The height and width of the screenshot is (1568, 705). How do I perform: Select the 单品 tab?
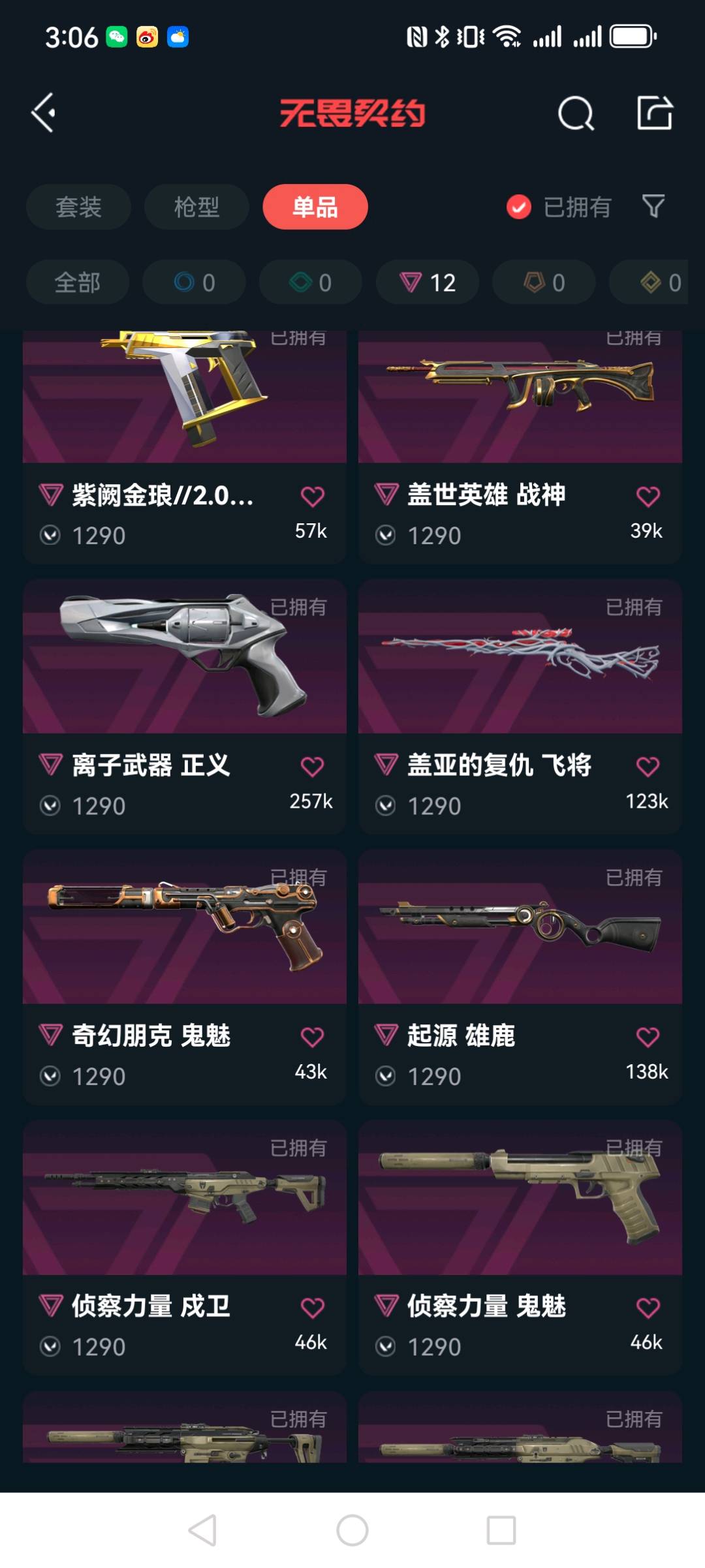(315, 207)
